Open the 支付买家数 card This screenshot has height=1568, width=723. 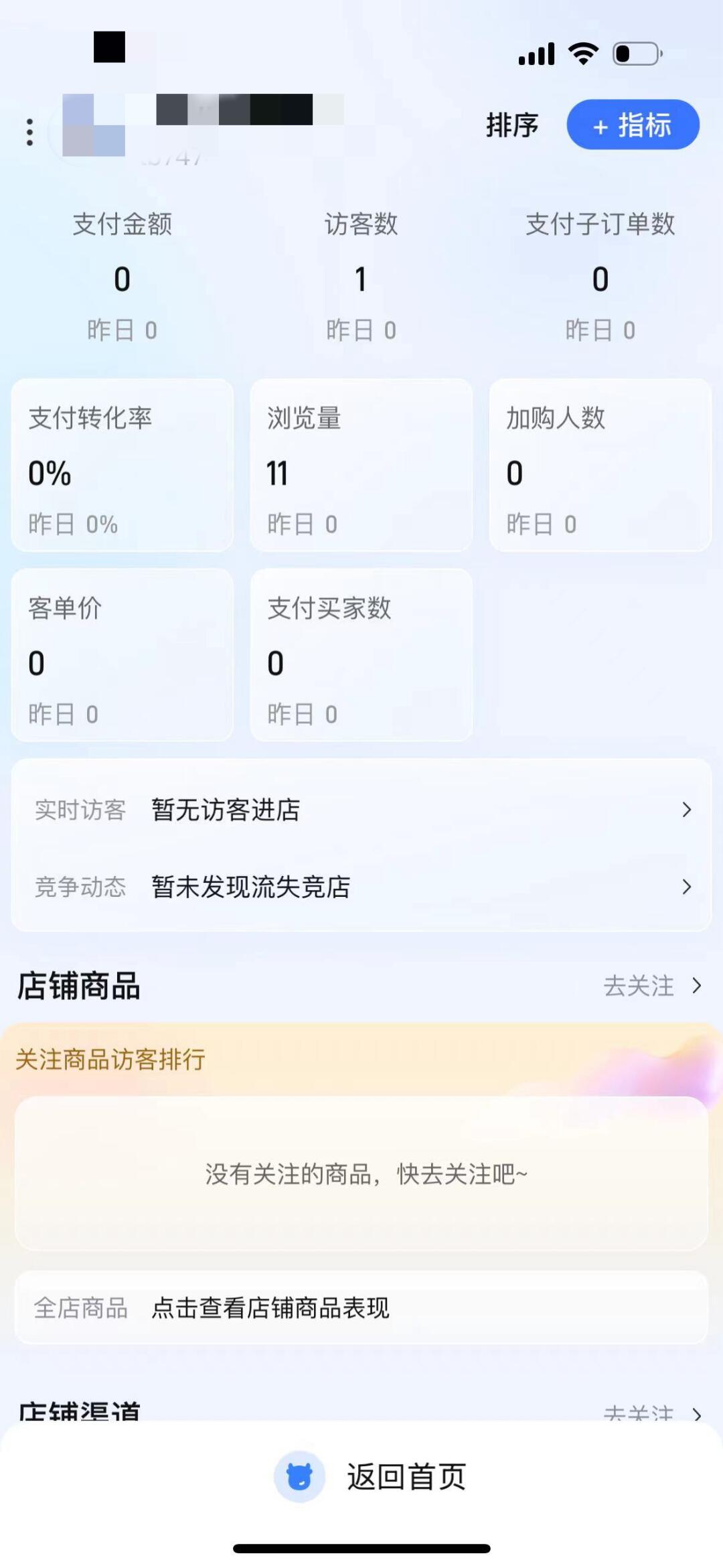tap(361, 656)
